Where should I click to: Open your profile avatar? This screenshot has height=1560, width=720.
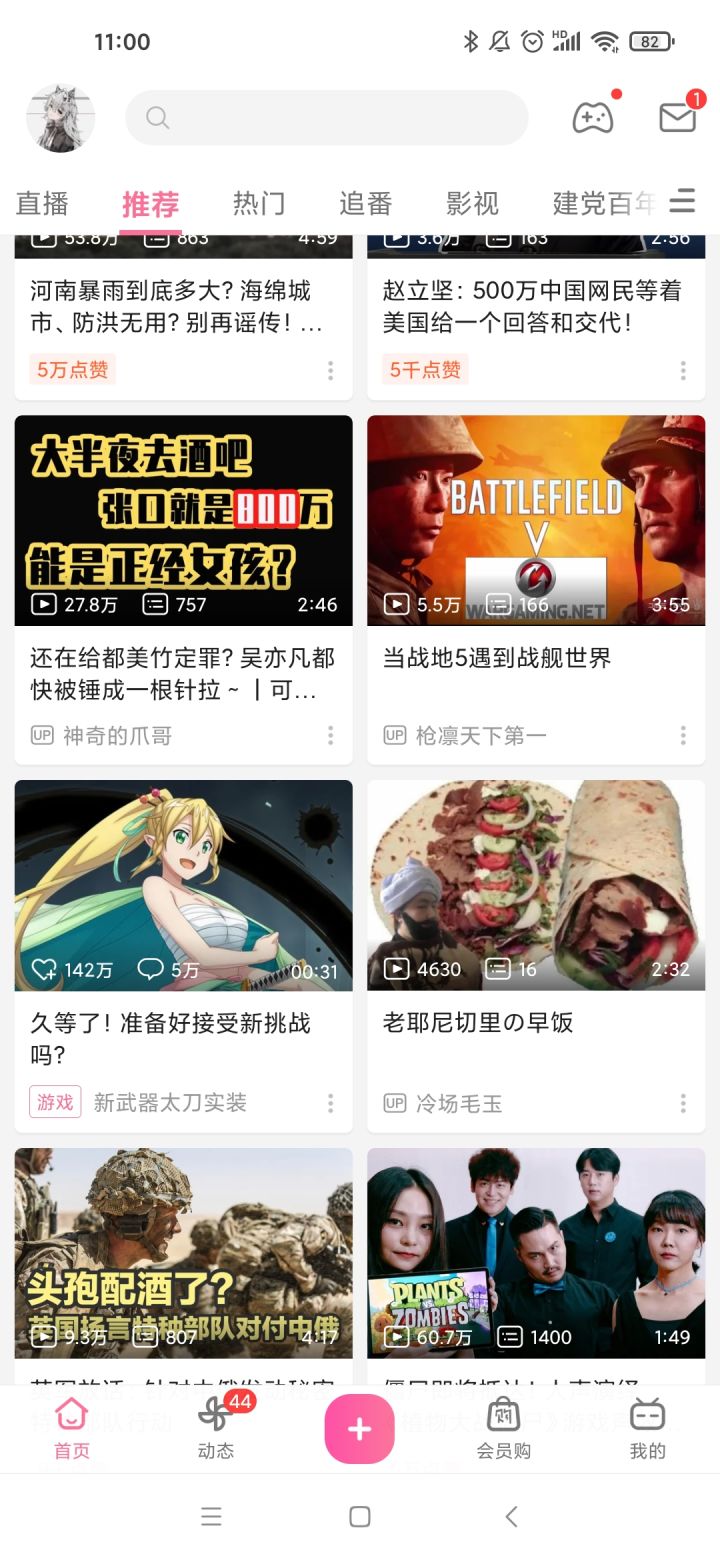pyautogui.click(x=60, y=115)
